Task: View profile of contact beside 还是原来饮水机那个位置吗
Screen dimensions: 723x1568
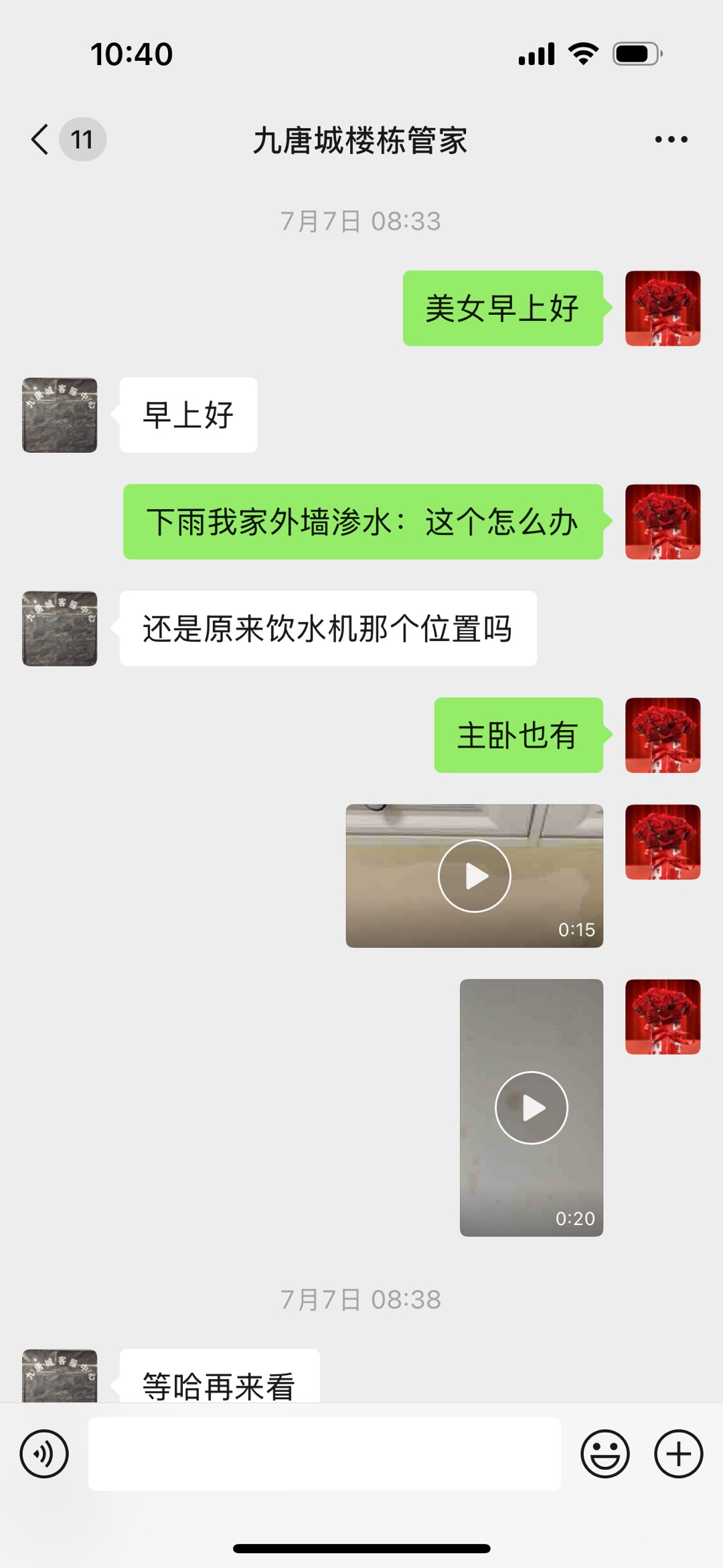Action: tap(60, 628)
